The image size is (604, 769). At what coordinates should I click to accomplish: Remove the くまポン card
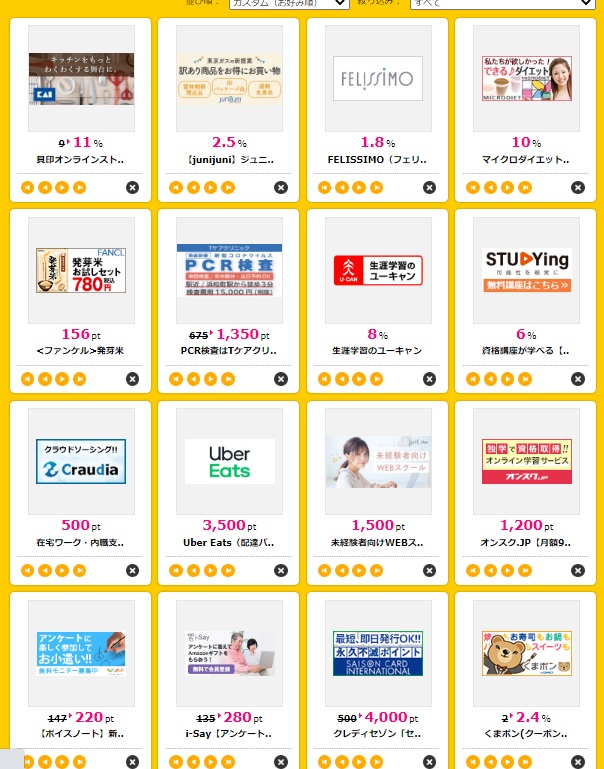pyautogui.click(x=577, y=762)
